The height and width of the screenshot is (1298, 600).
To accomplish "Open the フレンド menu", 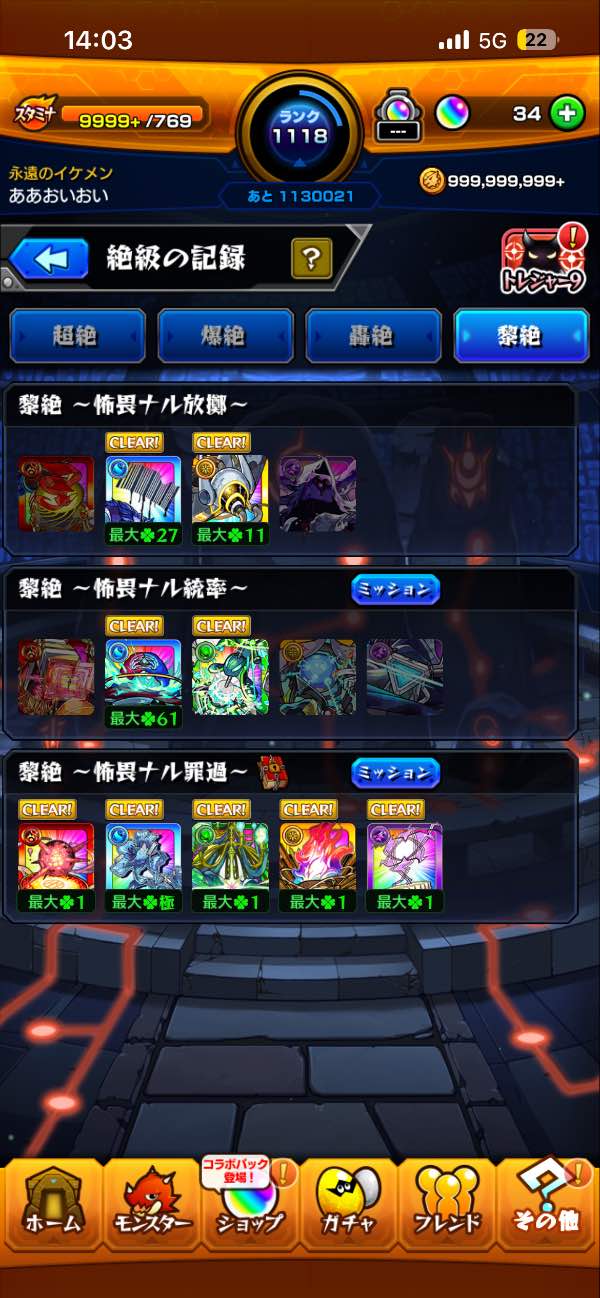I will click(446, 1204).
